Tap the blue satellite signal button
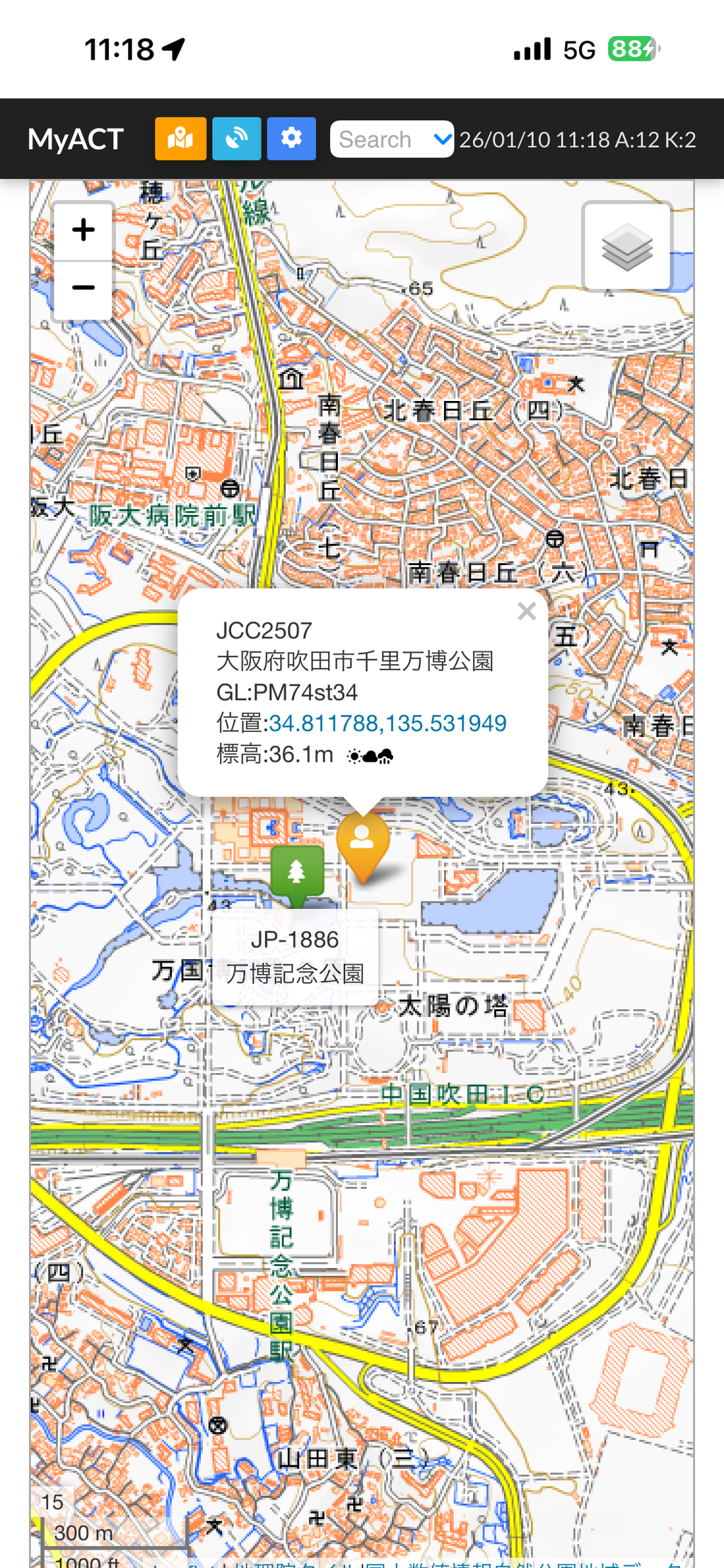This screenshot has height=1568, width=724. click(237, 139)
